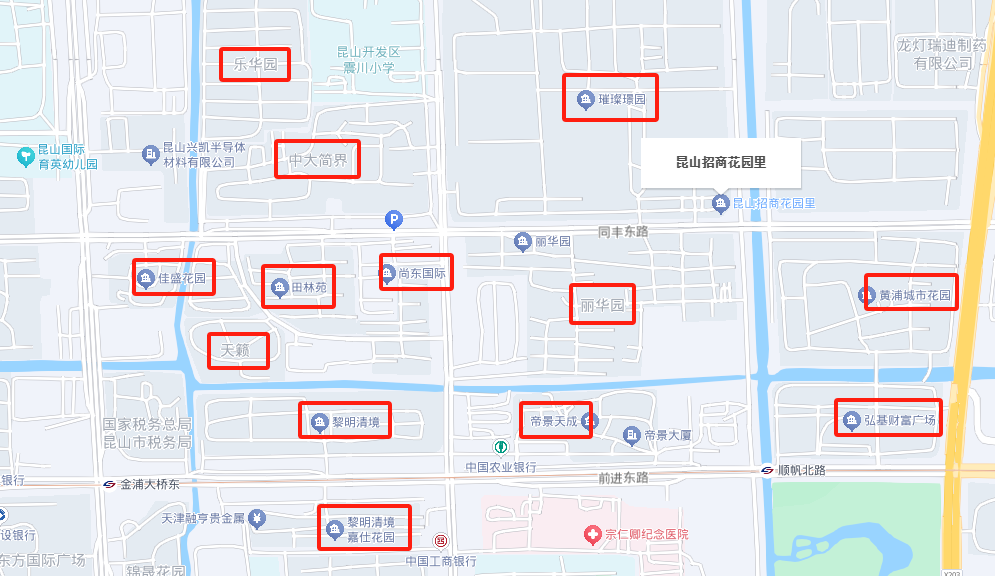Select the 帝景大厦 marker
The width and height of the screenshot is (995, 576).
coord(631,435)
